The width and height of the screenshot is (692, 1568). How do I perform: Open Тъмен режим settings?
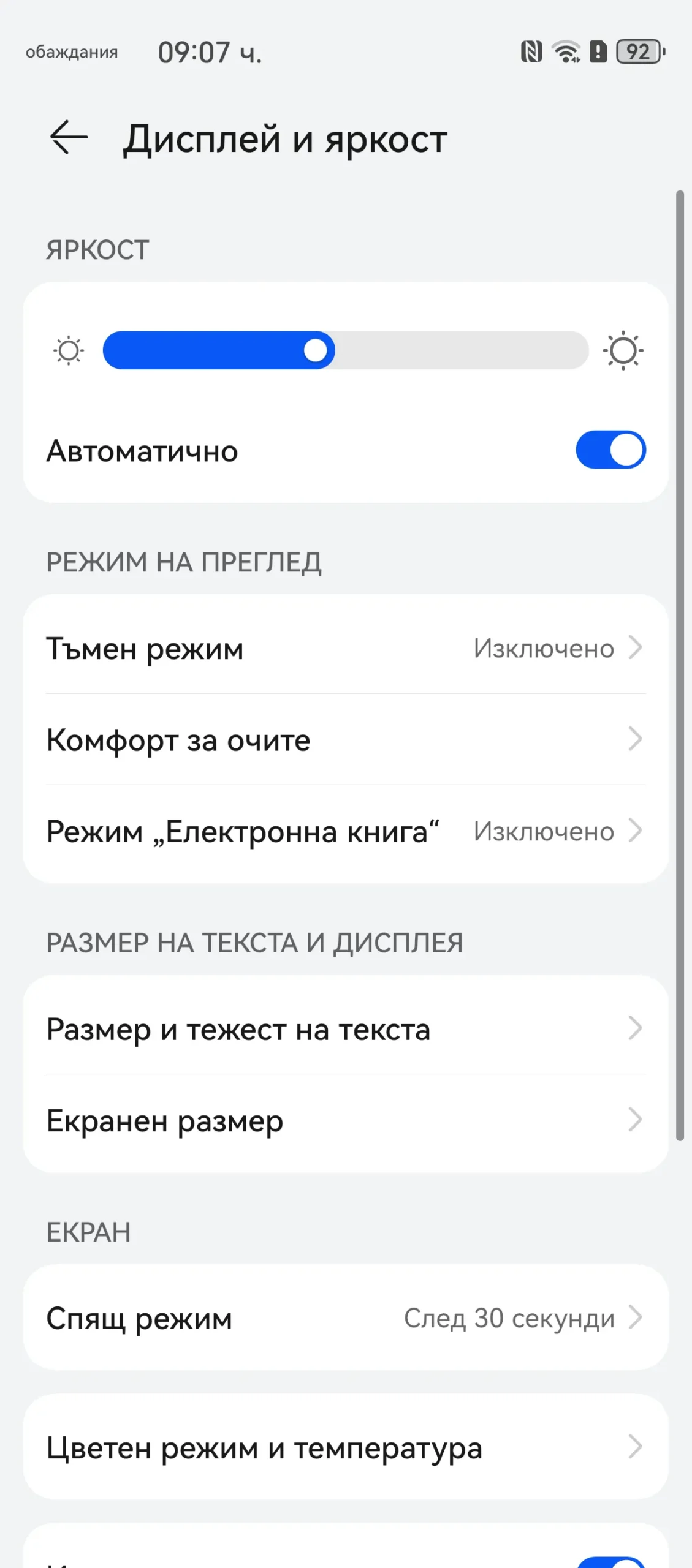click(346, 648)
